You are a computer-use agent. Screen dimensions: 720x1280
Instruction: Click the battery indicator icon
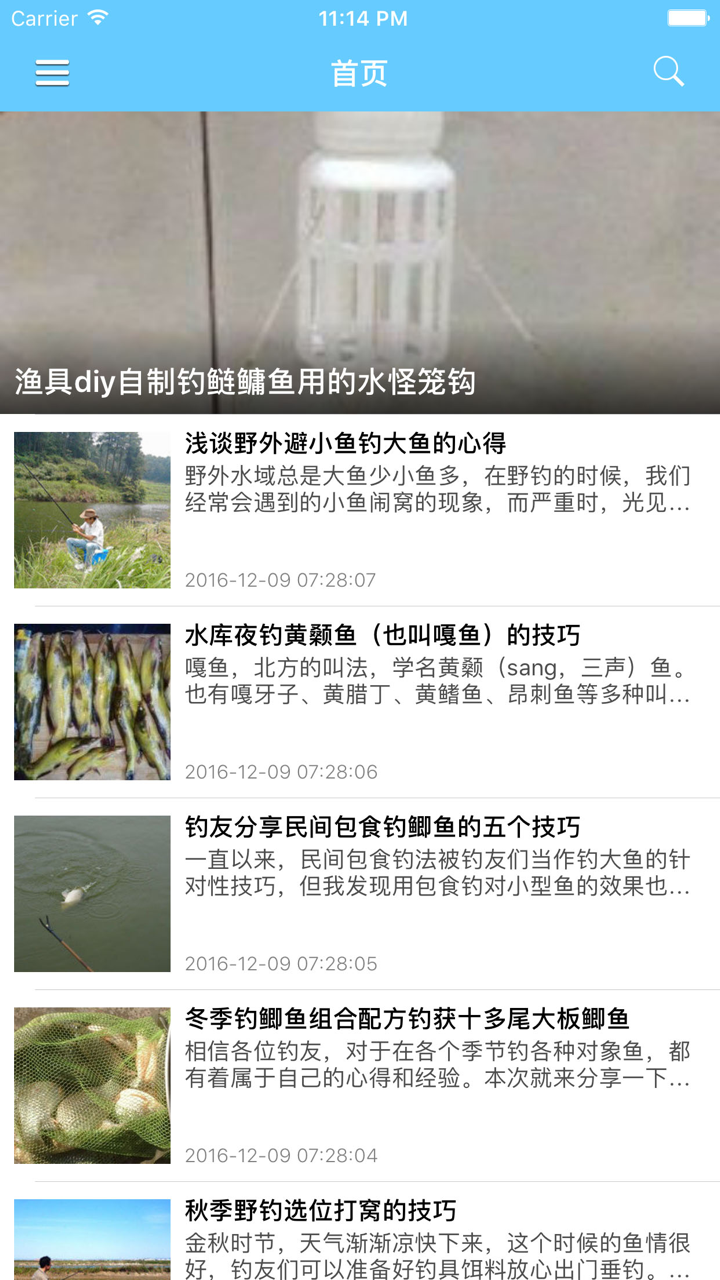pyautogui.click(x=689, y=17)
